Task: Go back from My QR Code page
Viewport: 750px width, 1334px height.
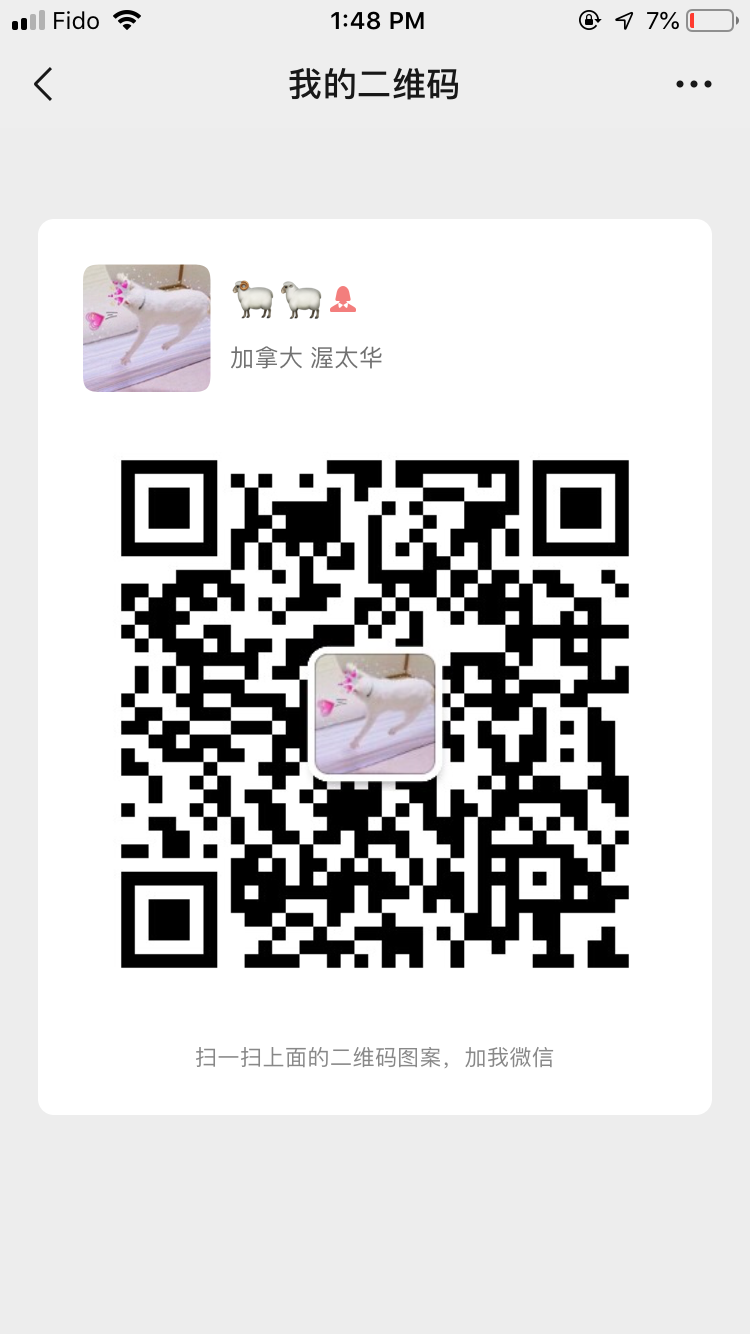Action: click(x=43, y=85)
